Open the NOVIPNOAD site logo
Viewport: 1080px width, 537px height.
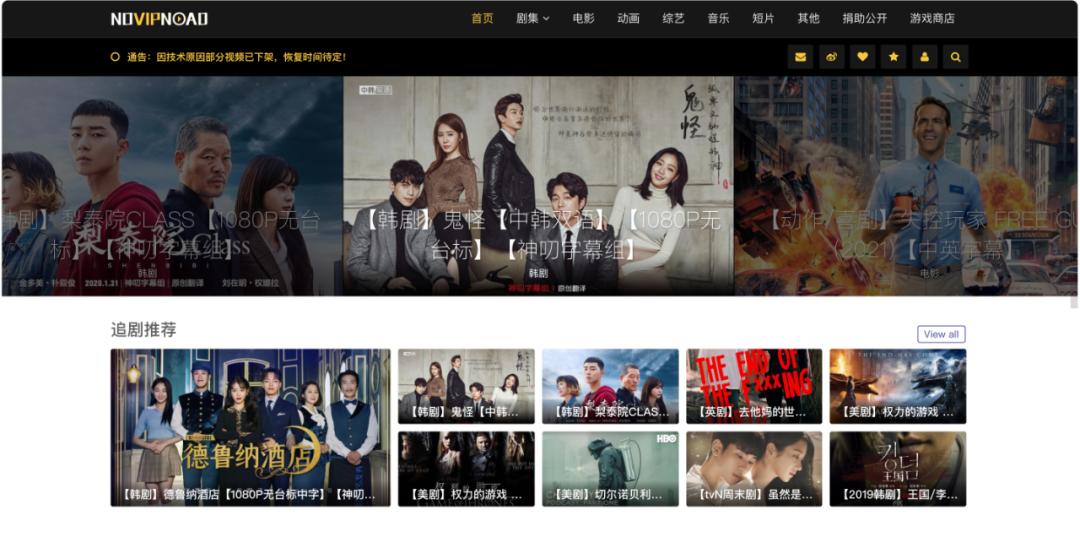click(x=160, y=18)
